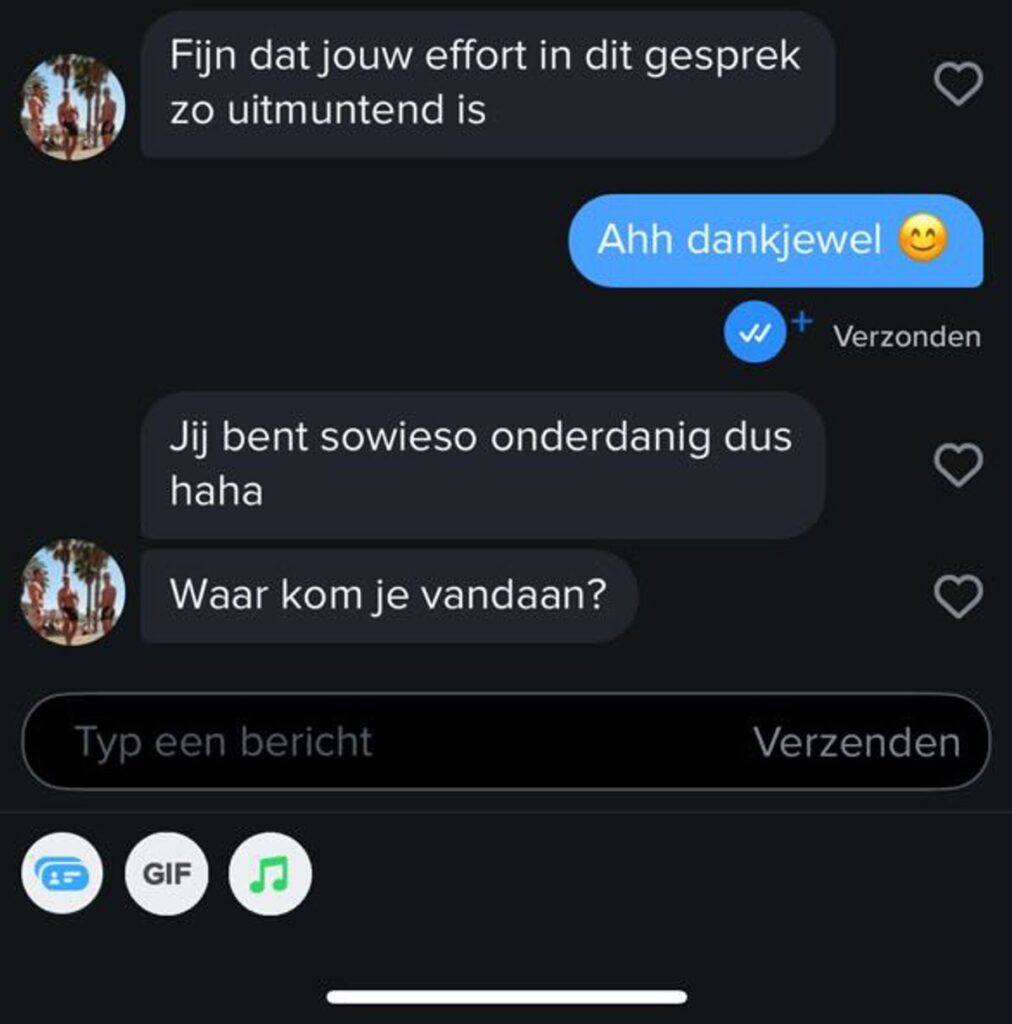Screen dimensions: 1012x1024
Task: Focus the 'Typ een bericht' field
Action: 380,742
